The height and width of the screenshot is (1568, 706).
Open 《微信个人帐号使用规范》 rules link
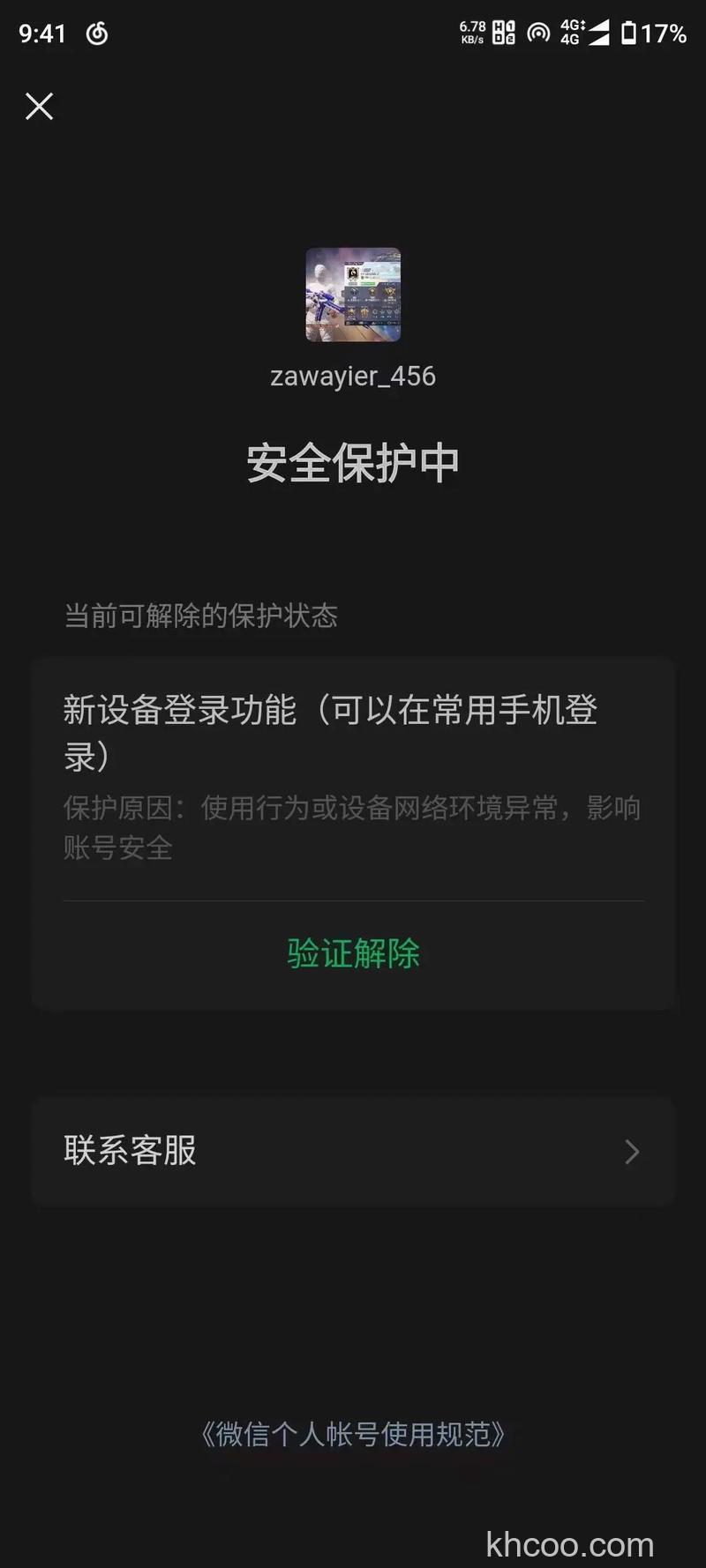coord(353,1436)
